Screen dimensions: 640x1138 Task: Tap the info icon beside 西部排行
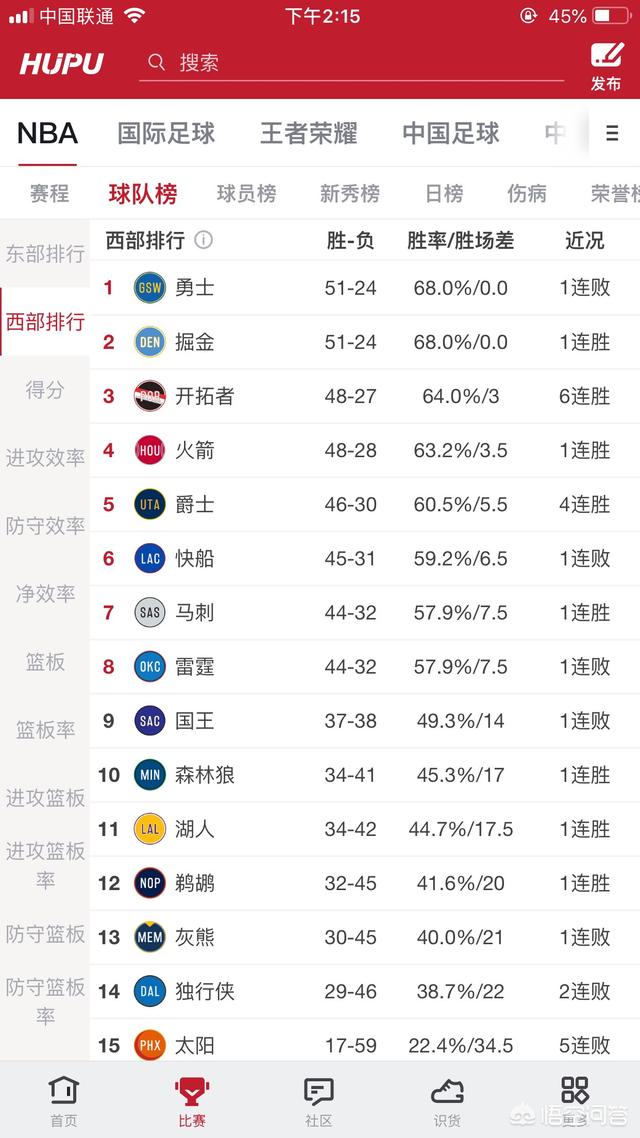204,240
